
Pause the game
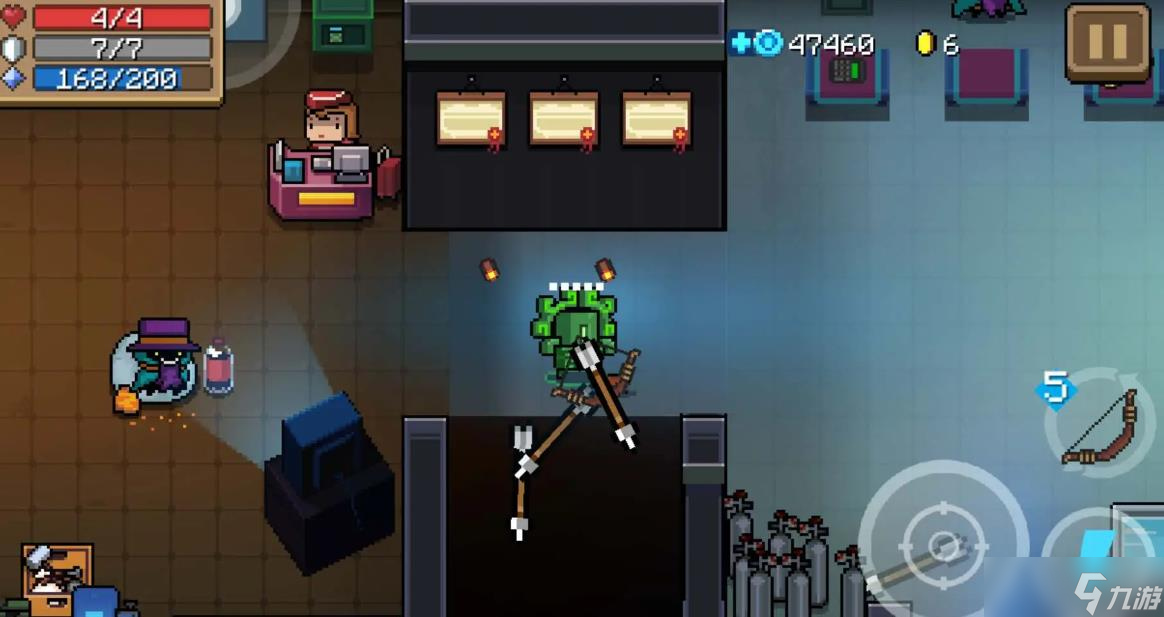click(1107, 42)
